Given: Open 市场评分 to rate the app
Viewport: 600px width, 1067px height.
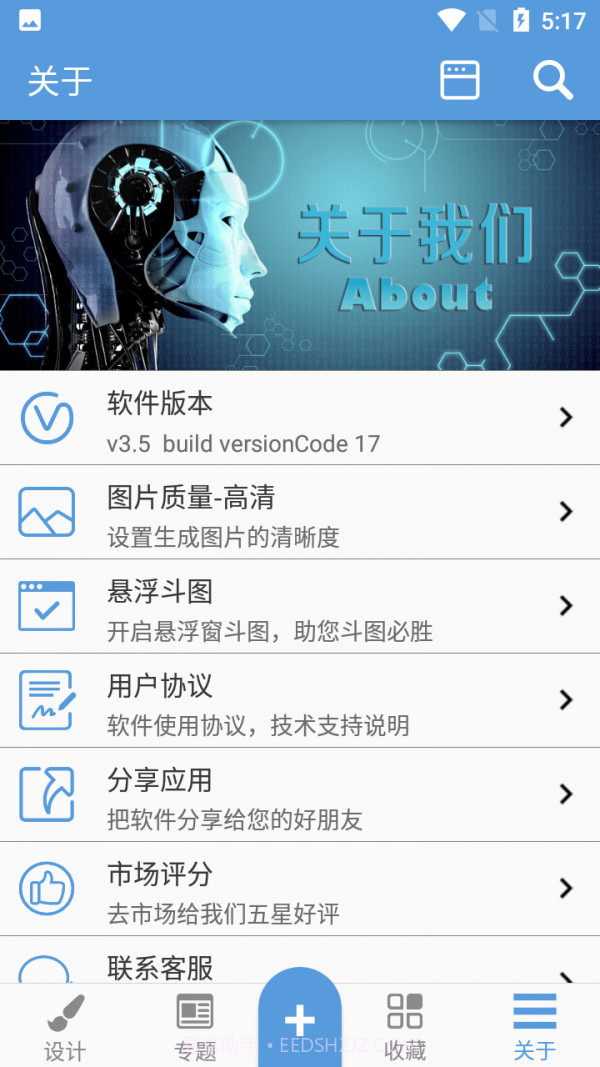Looking at the screenshot, I should (300, 888).
